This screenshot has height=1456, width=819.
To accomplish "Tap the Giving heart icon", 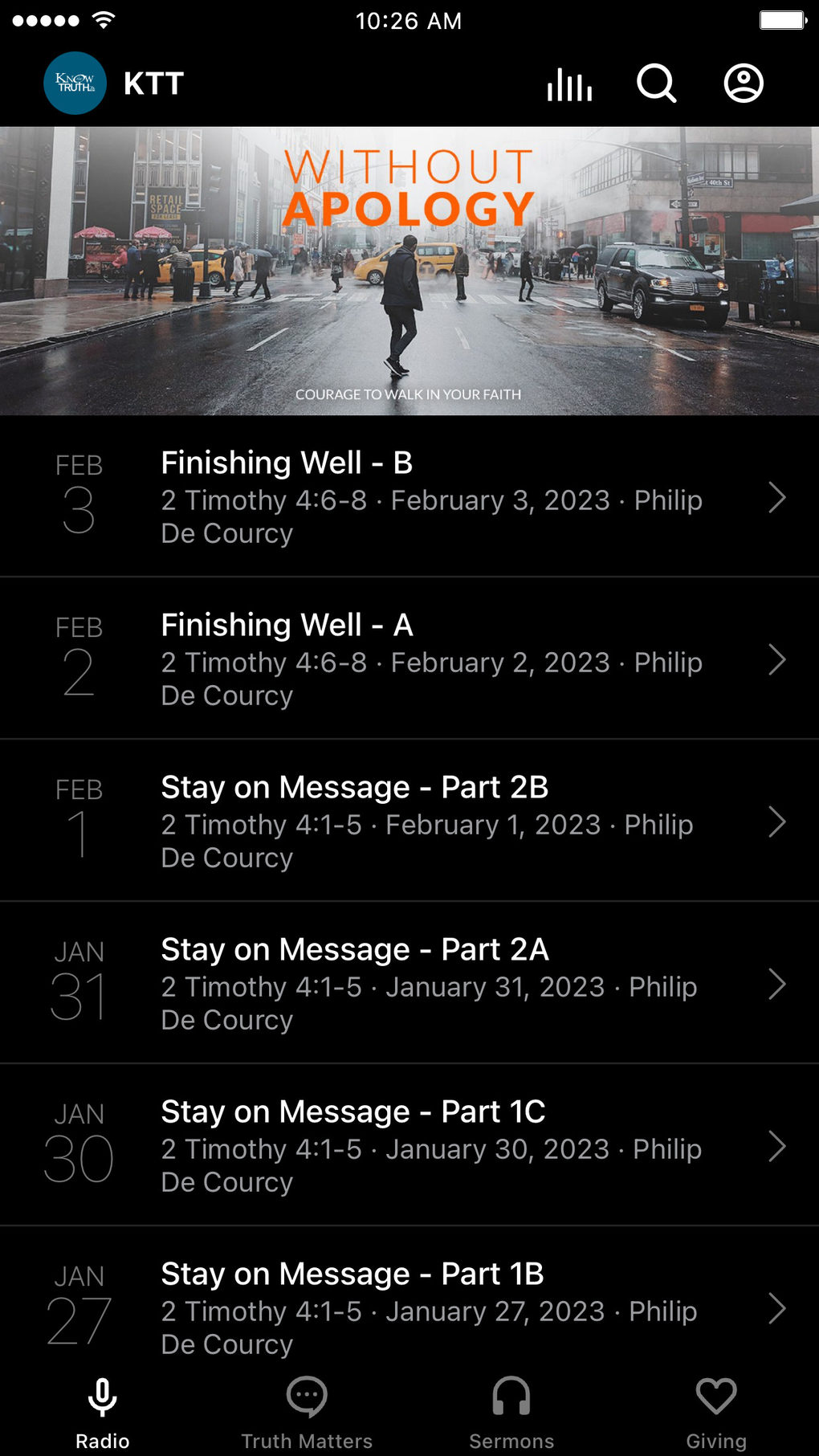I will point(715,1397).
